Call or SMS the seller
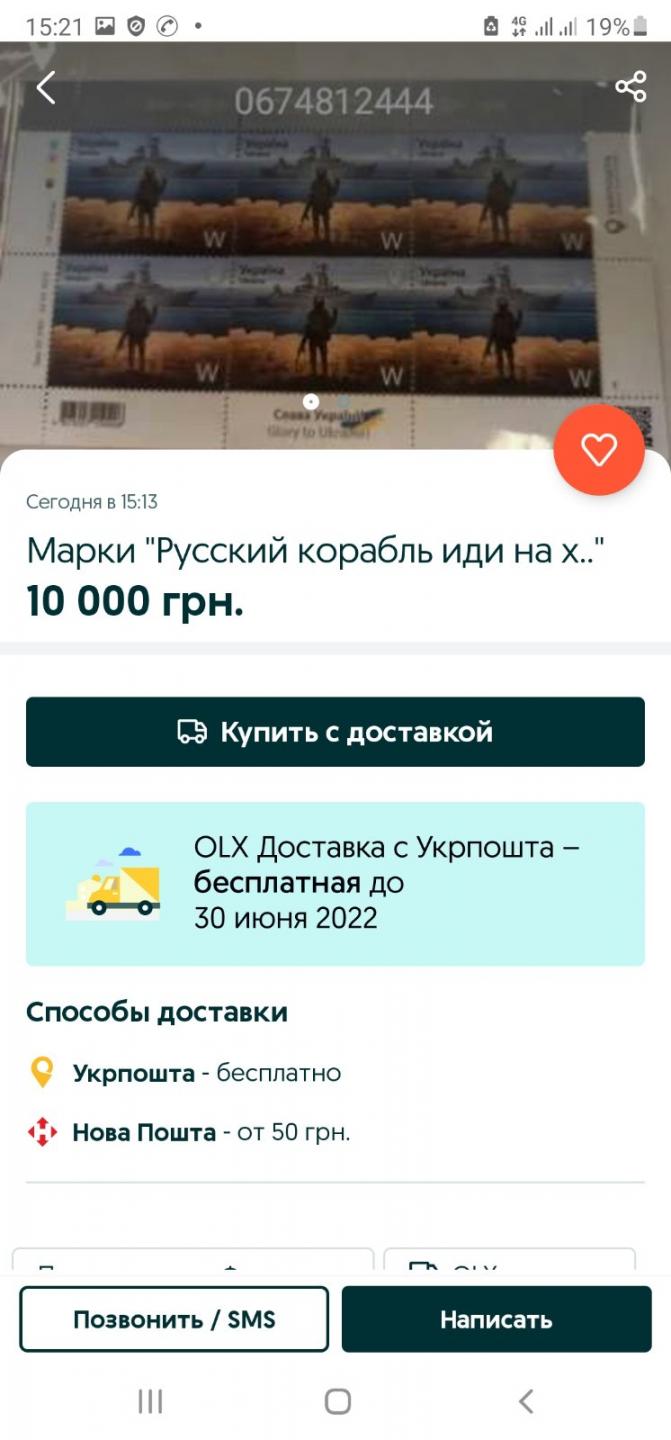 174,1319
